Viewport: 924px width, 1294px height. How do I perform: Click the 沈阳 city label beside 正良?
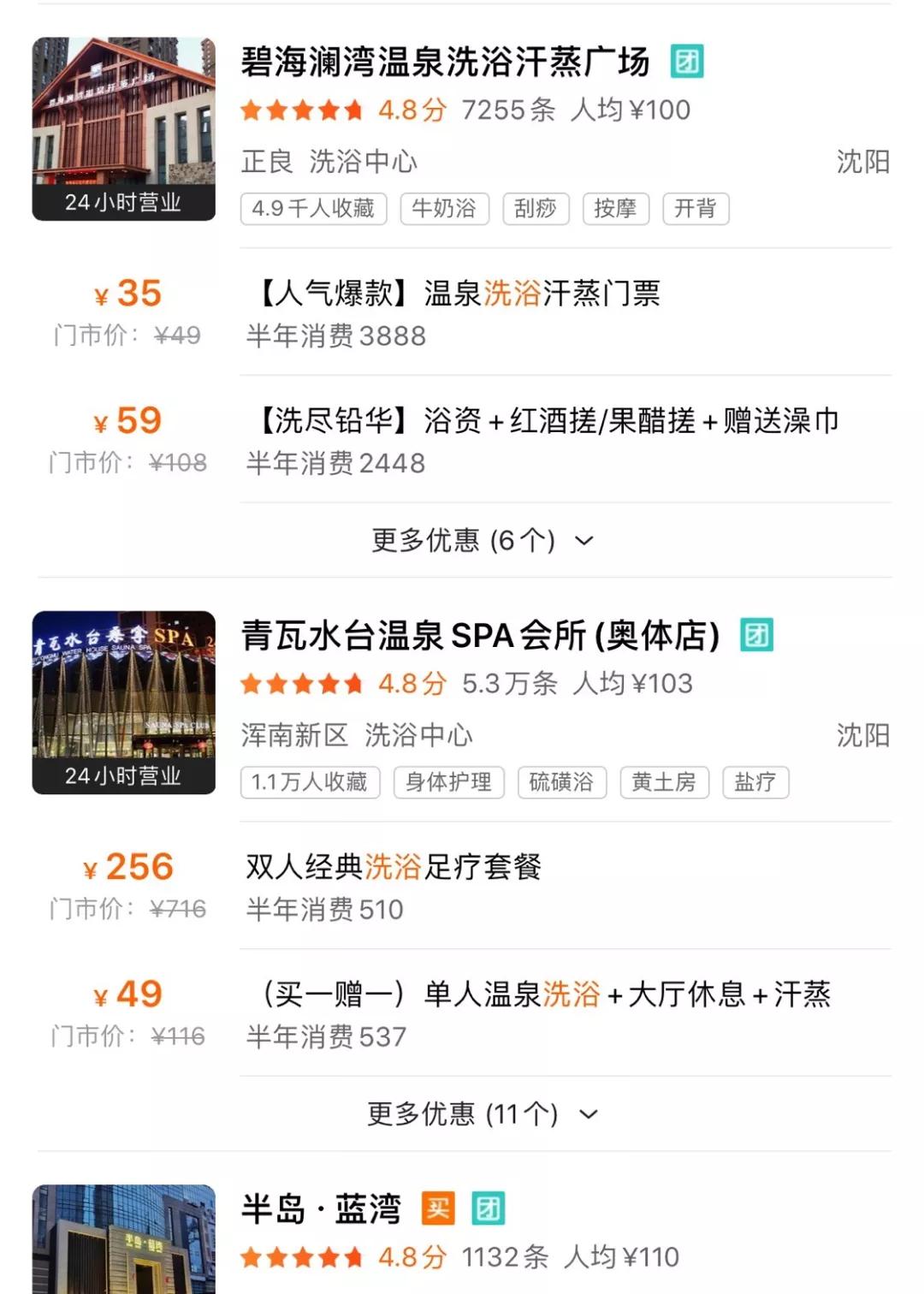click(x=864, y=159)
